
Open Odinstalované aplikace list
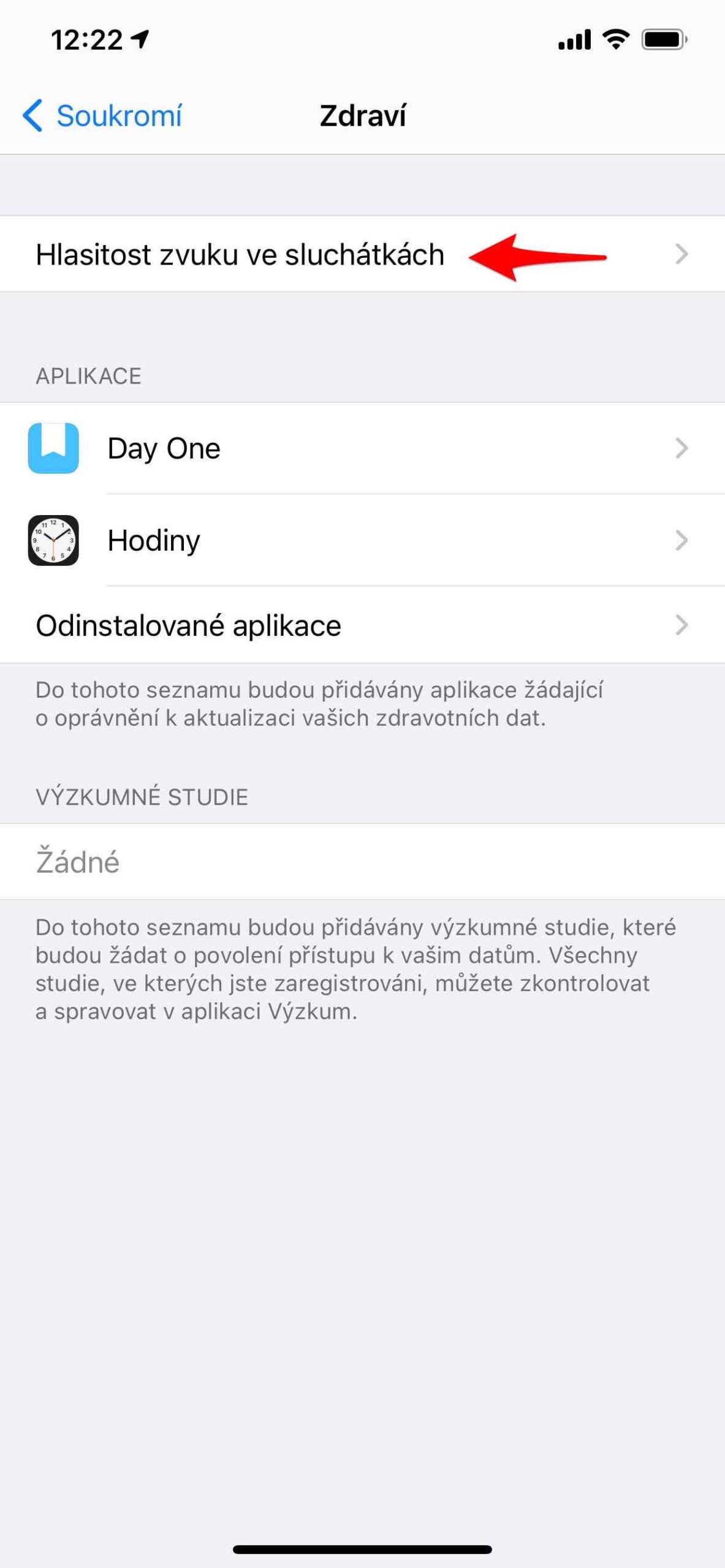pos(188,625)
